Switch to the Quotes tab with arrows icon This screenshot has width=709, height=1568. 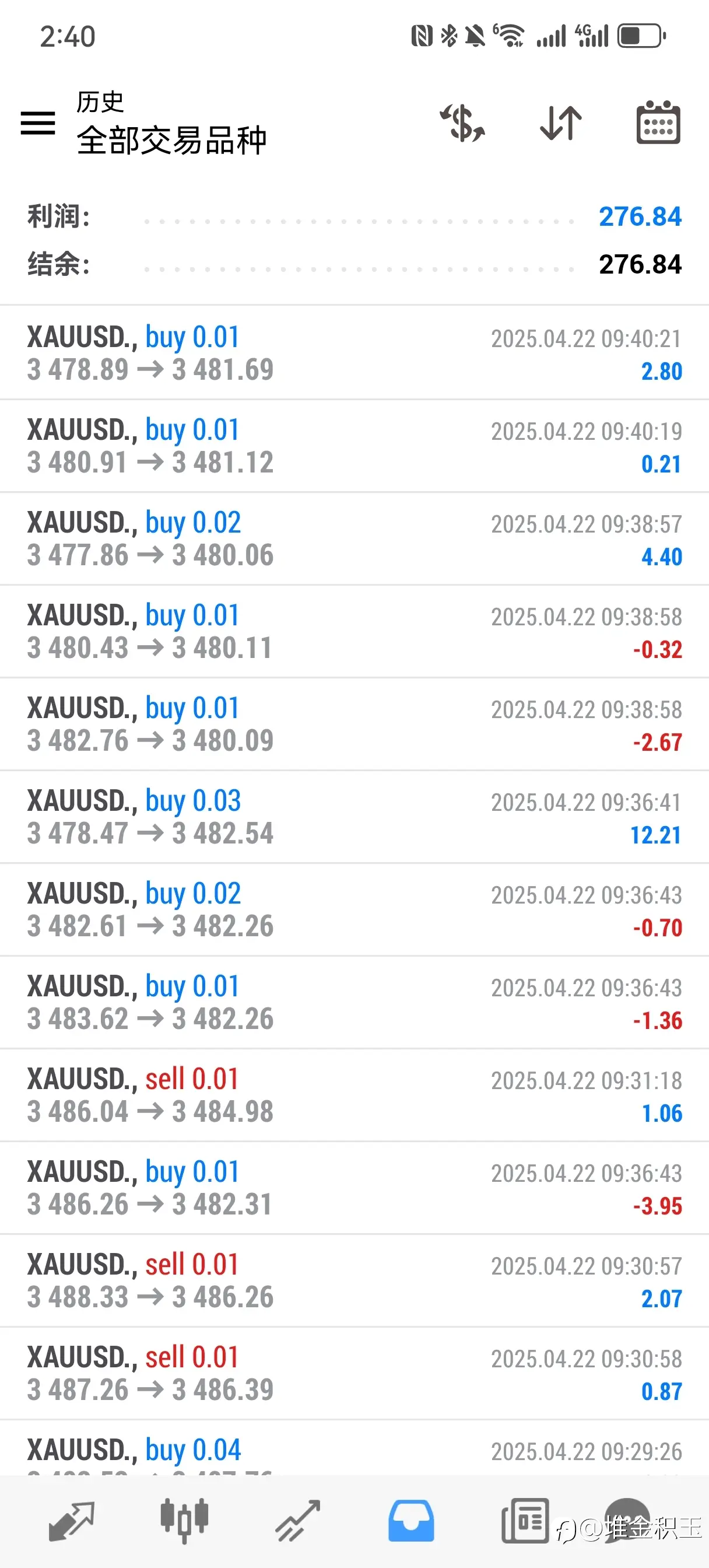point(71,1521)
